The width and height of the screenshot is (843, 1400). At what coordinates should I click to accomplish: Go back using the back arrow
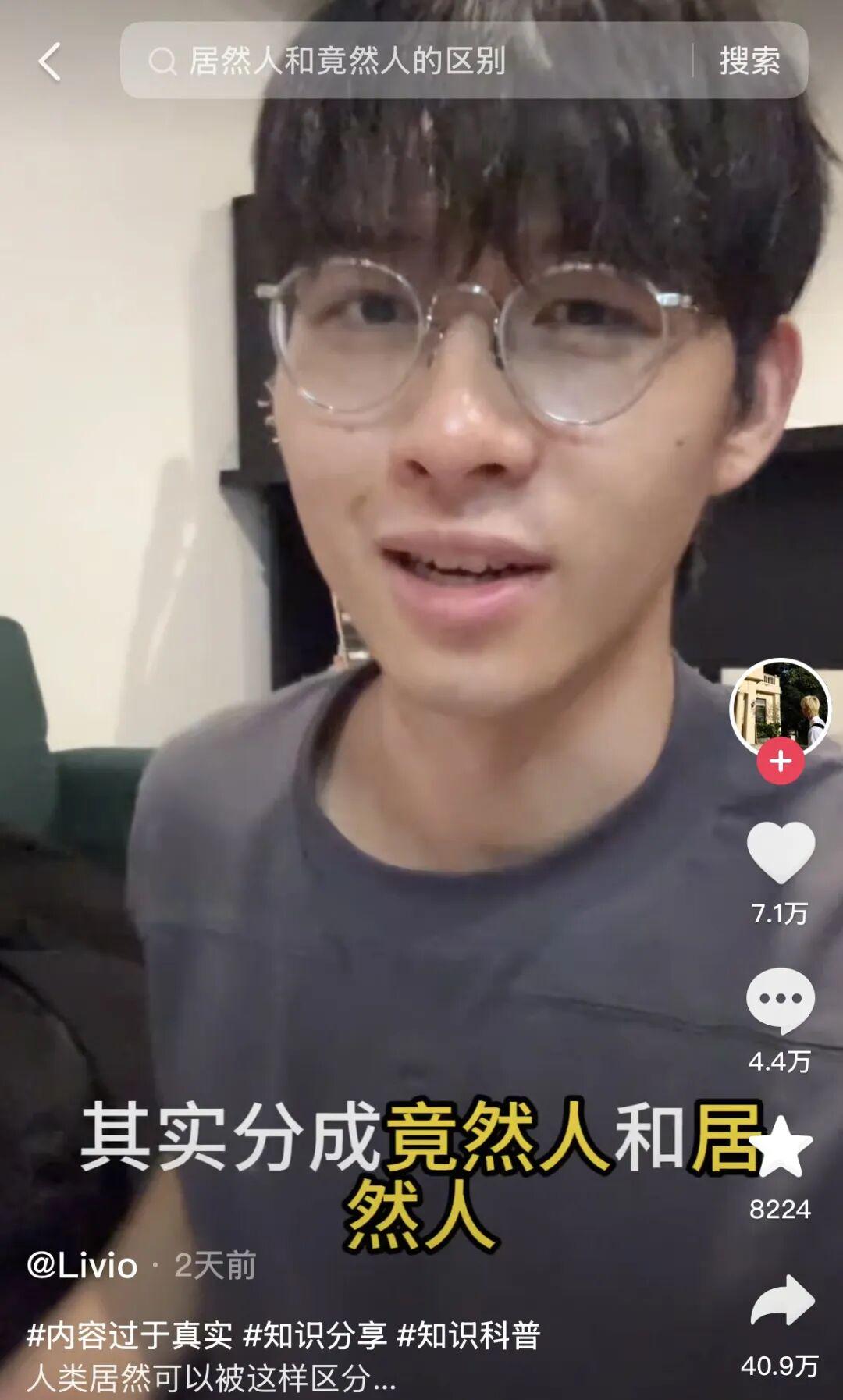[50, 62]
